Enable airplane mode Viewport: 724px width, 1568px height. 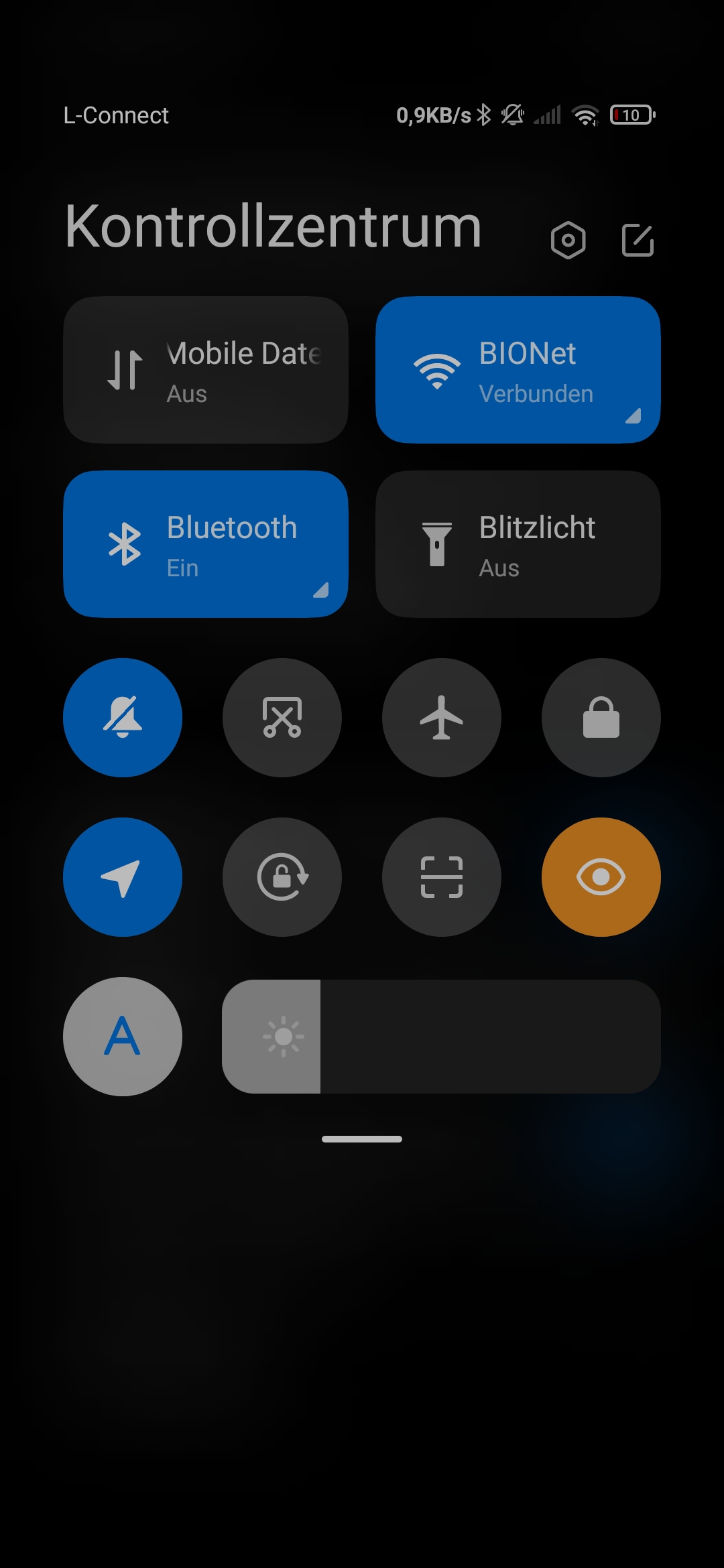[x=442, y=718]
